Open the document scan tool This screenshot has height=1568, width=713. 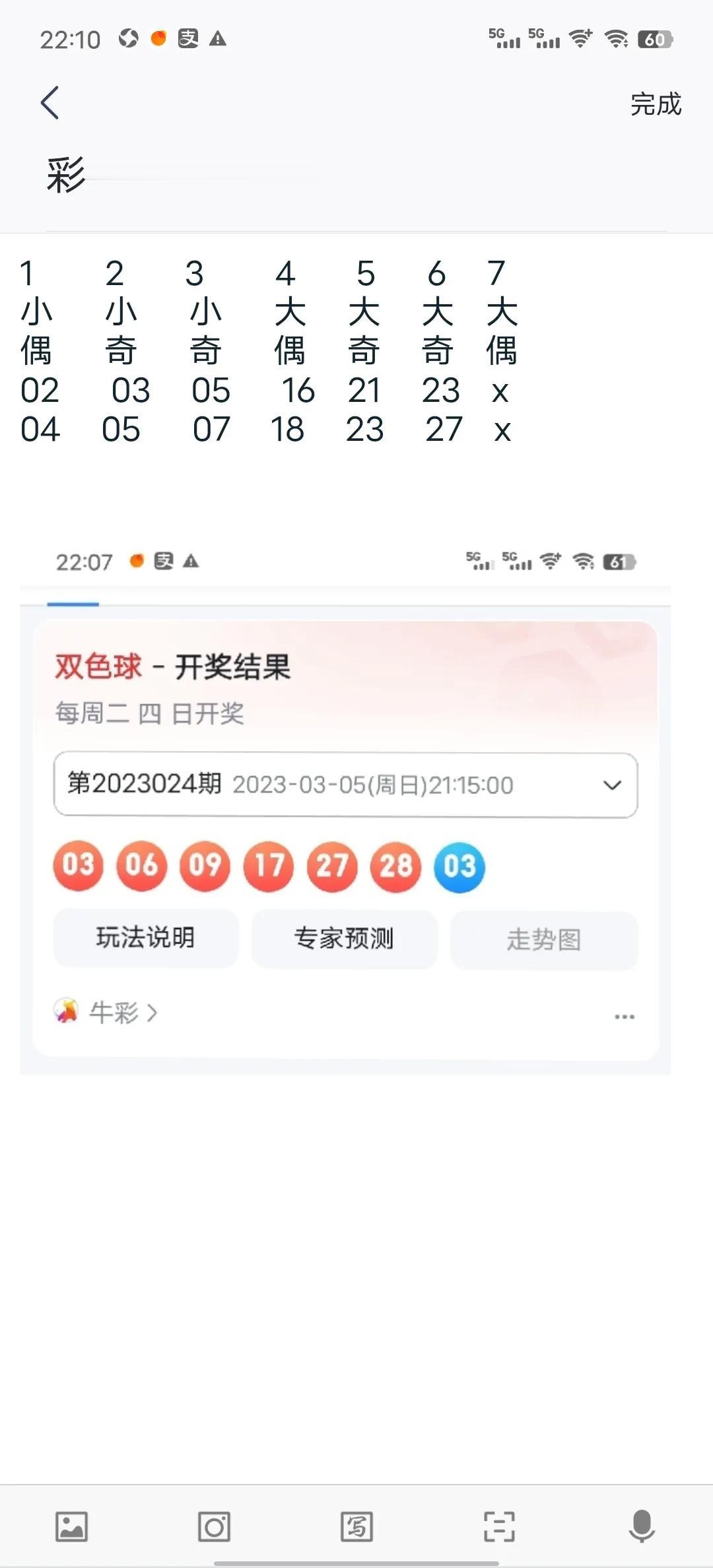point(499,1526)
